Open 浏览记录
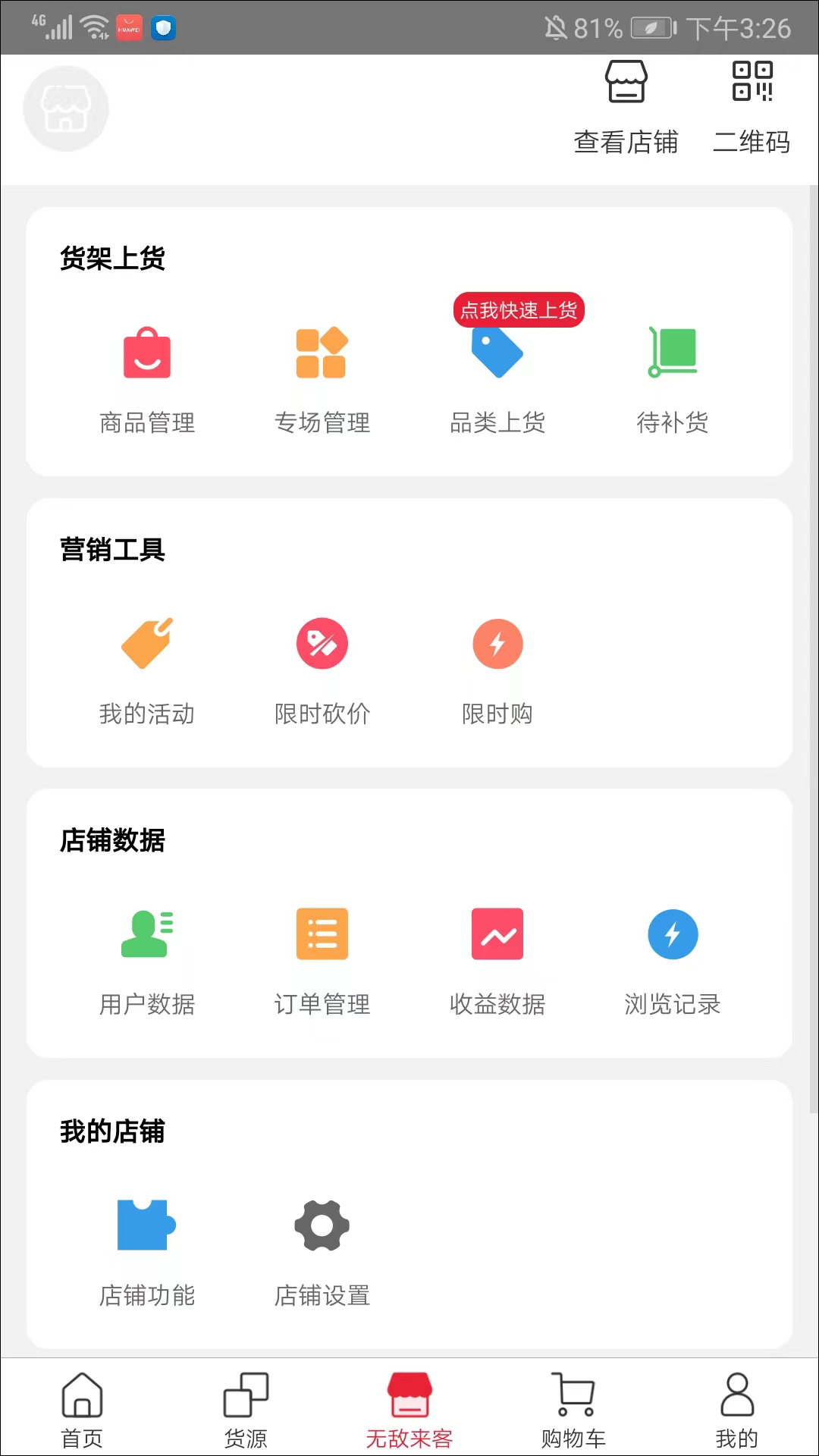This screenshot has width=819, height=1456. click(x=673, y=961)
